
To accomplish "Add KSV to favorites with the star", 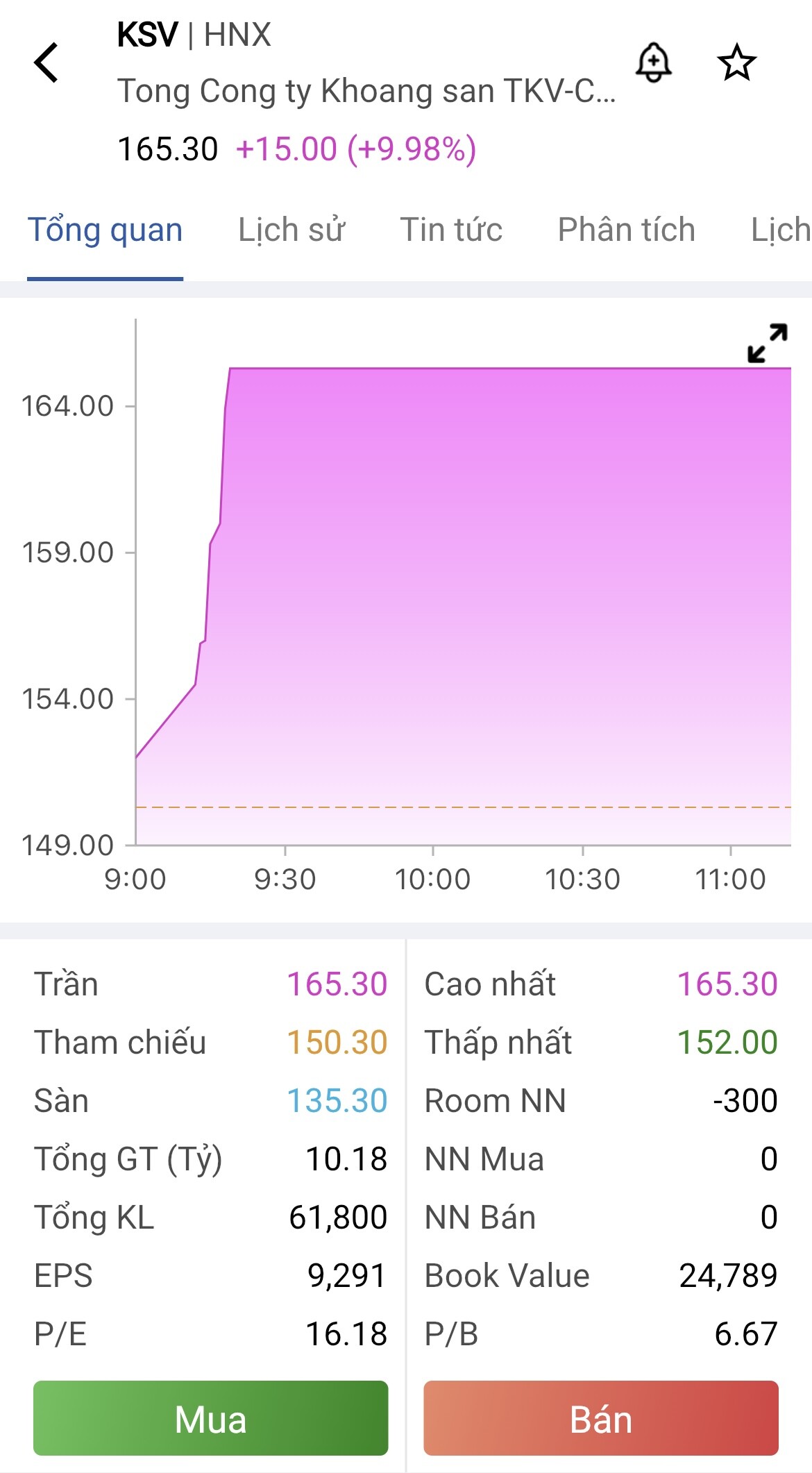I will [x=736, y=62].
